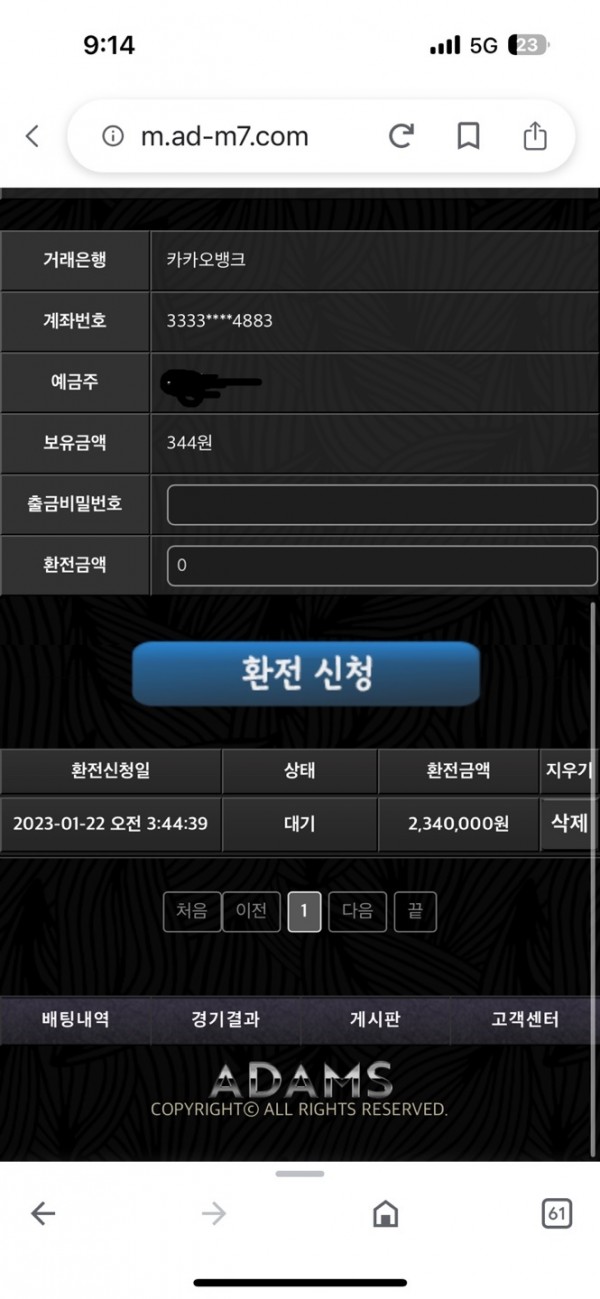Jump to first page with 처음
Screen dimensions: 600x1299
coord(191,911)
